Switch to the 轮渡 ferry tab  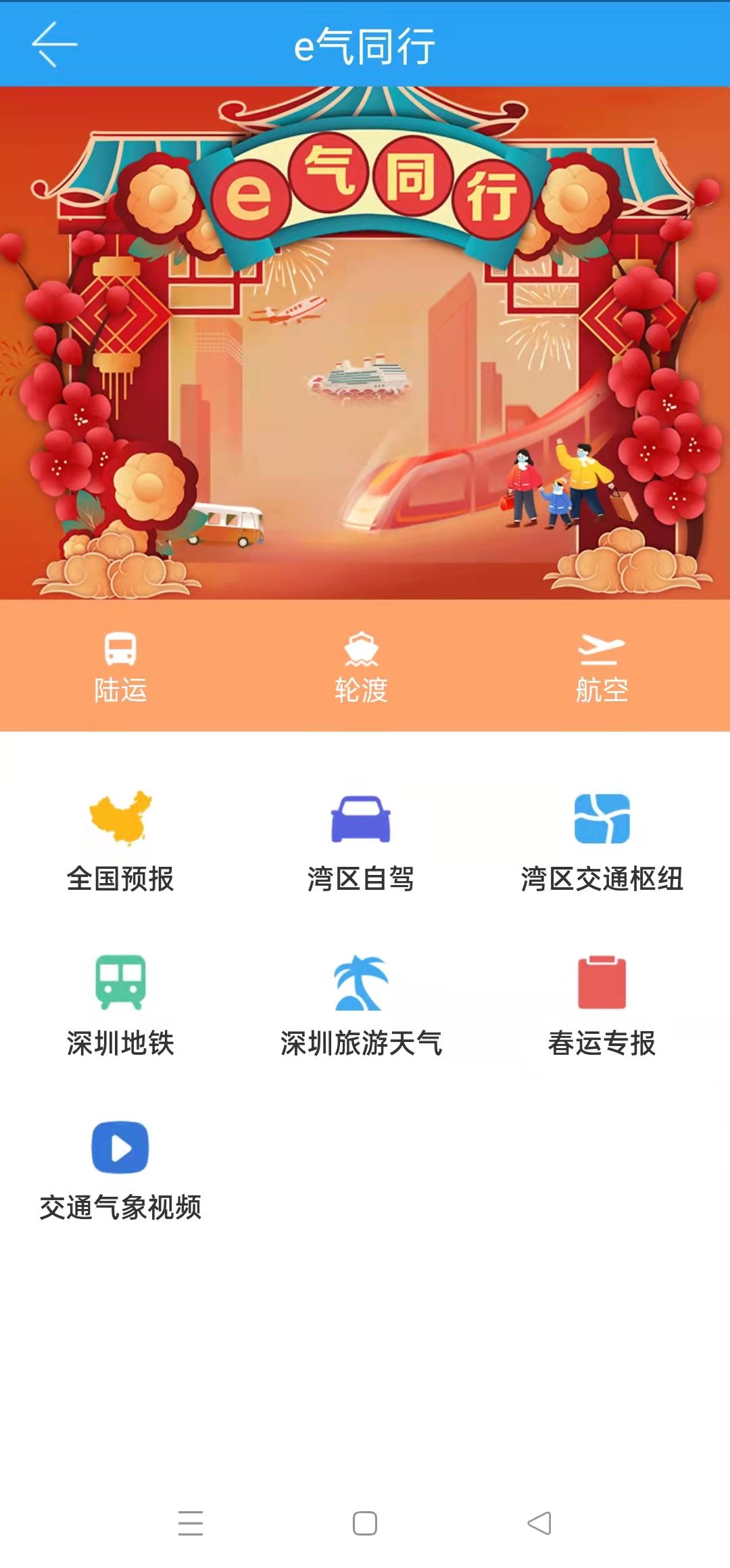[x=361, y=667]
